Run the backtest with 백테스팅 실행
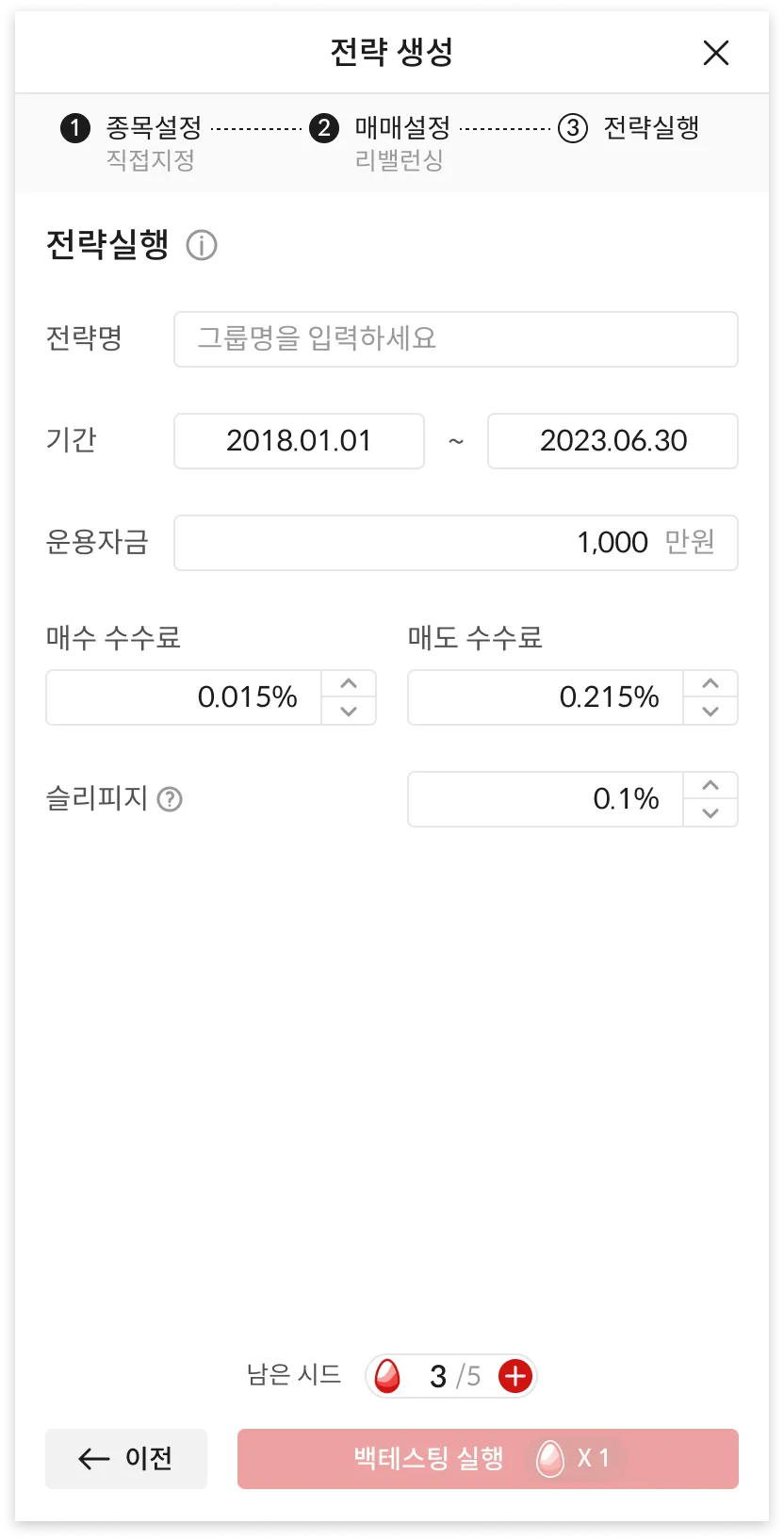Screen dimensions: 784x1540 487,1459
